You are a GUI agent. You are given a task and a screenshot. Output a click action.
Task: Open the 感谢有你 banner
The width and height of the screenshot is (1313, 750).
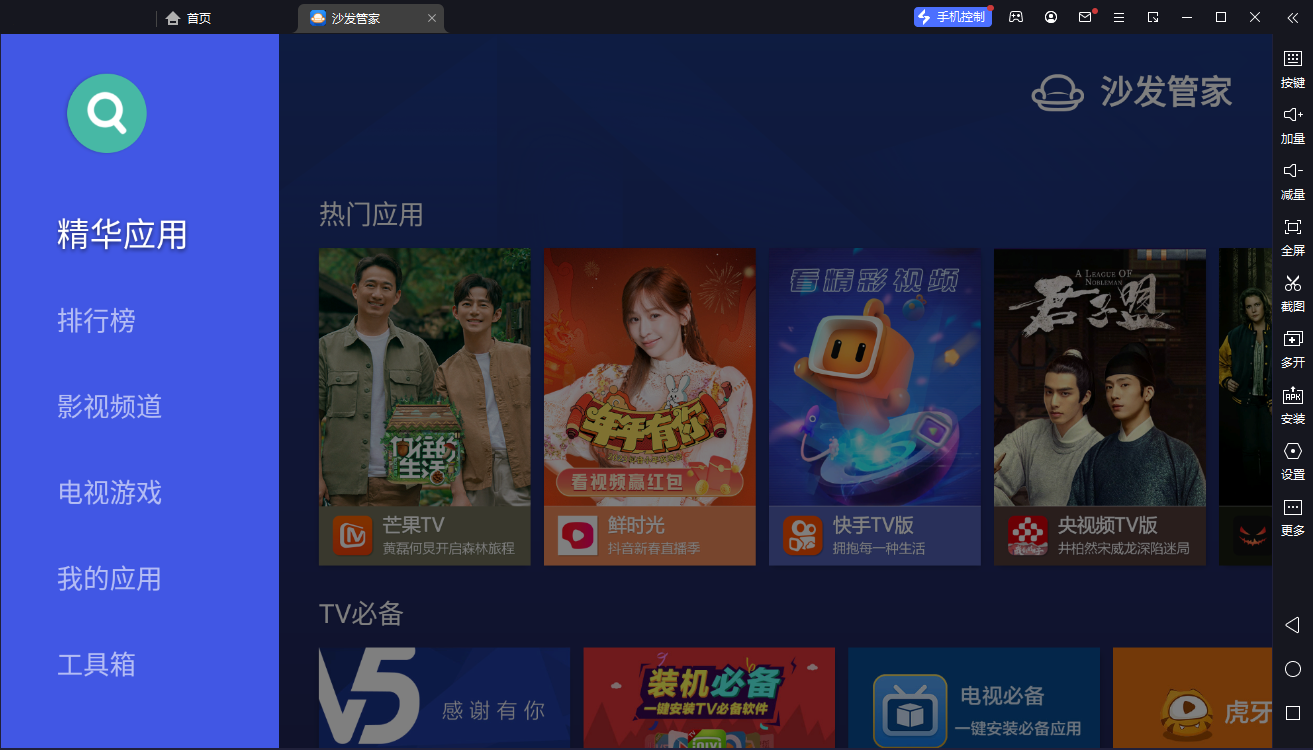(444, 697)
